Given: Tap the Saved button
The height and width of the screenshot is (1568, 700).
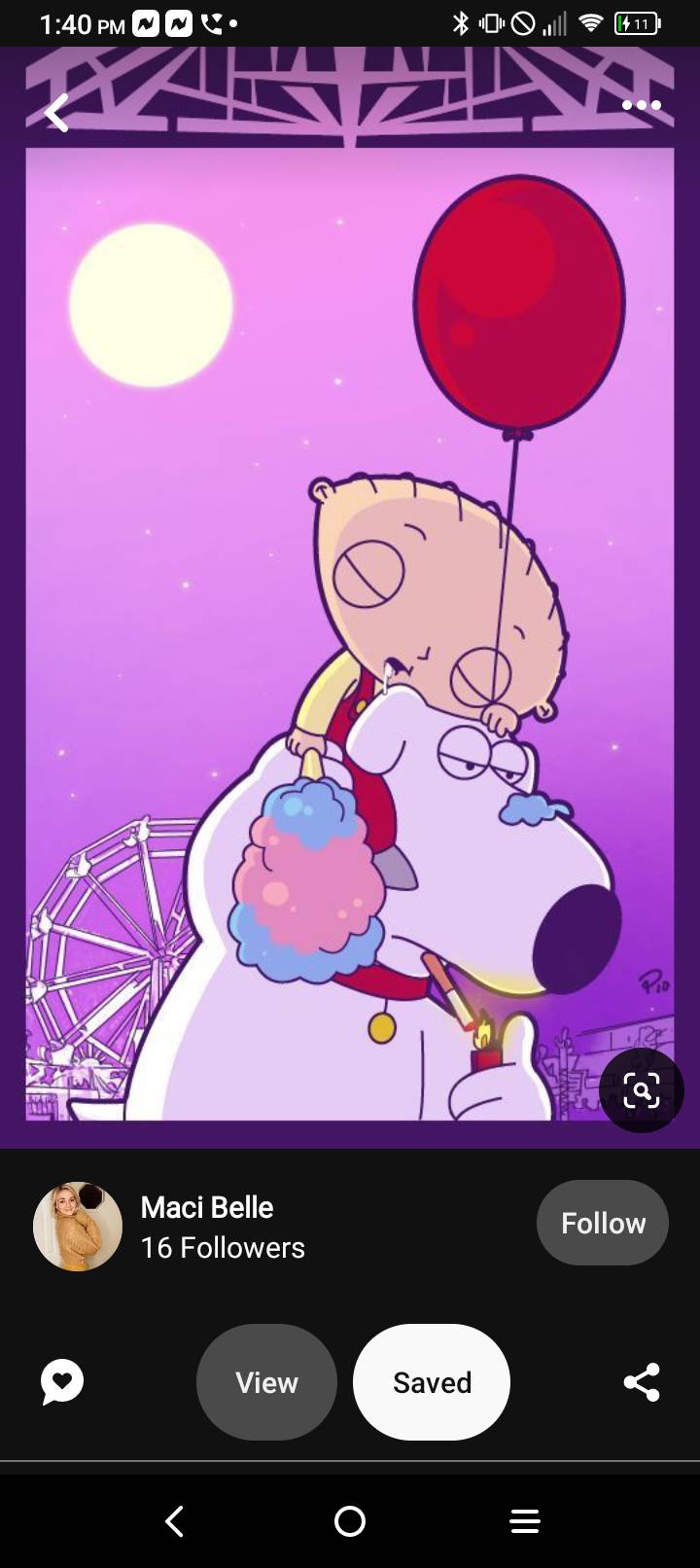Looking at the screenshot, I should 432,1382.
